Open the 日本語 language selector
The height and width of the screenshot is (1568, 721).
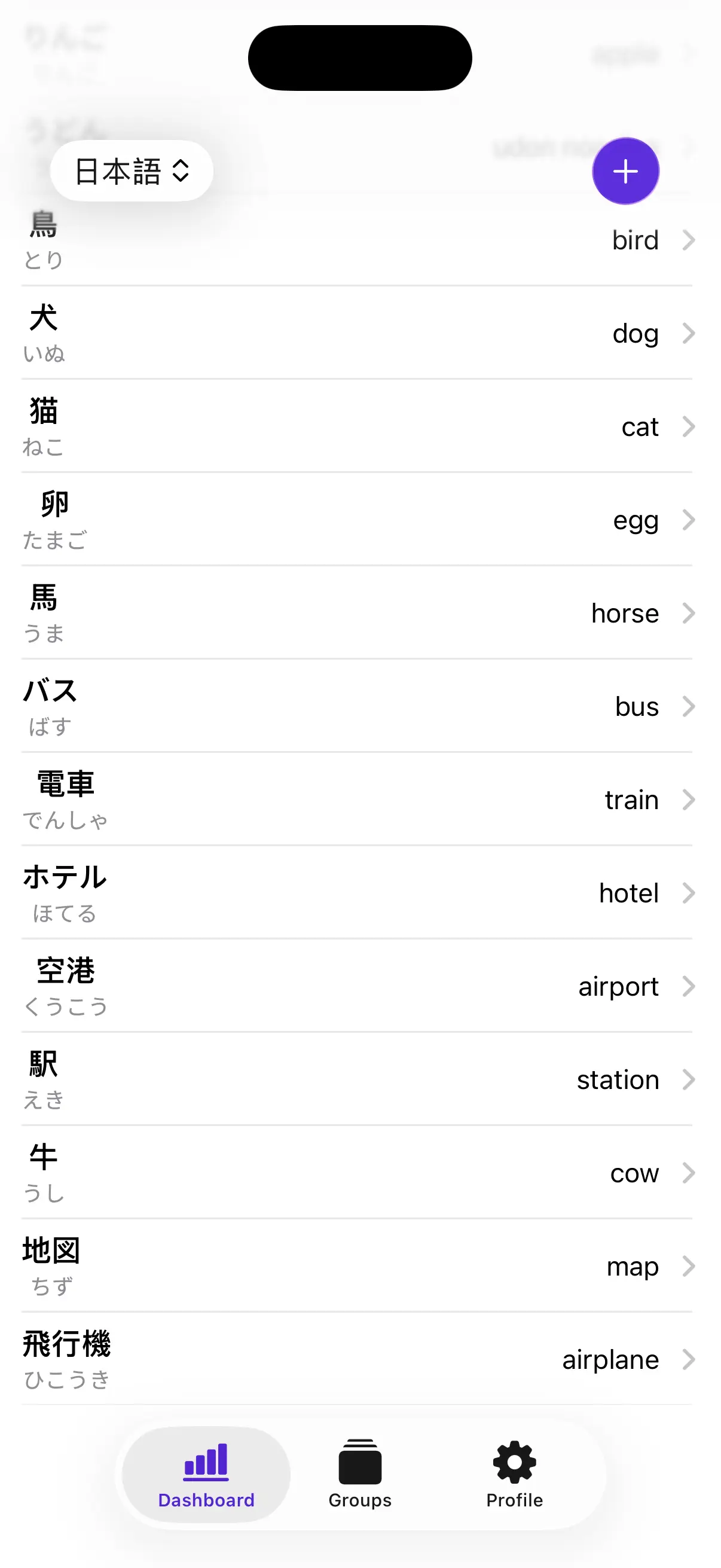pos(130,171)
